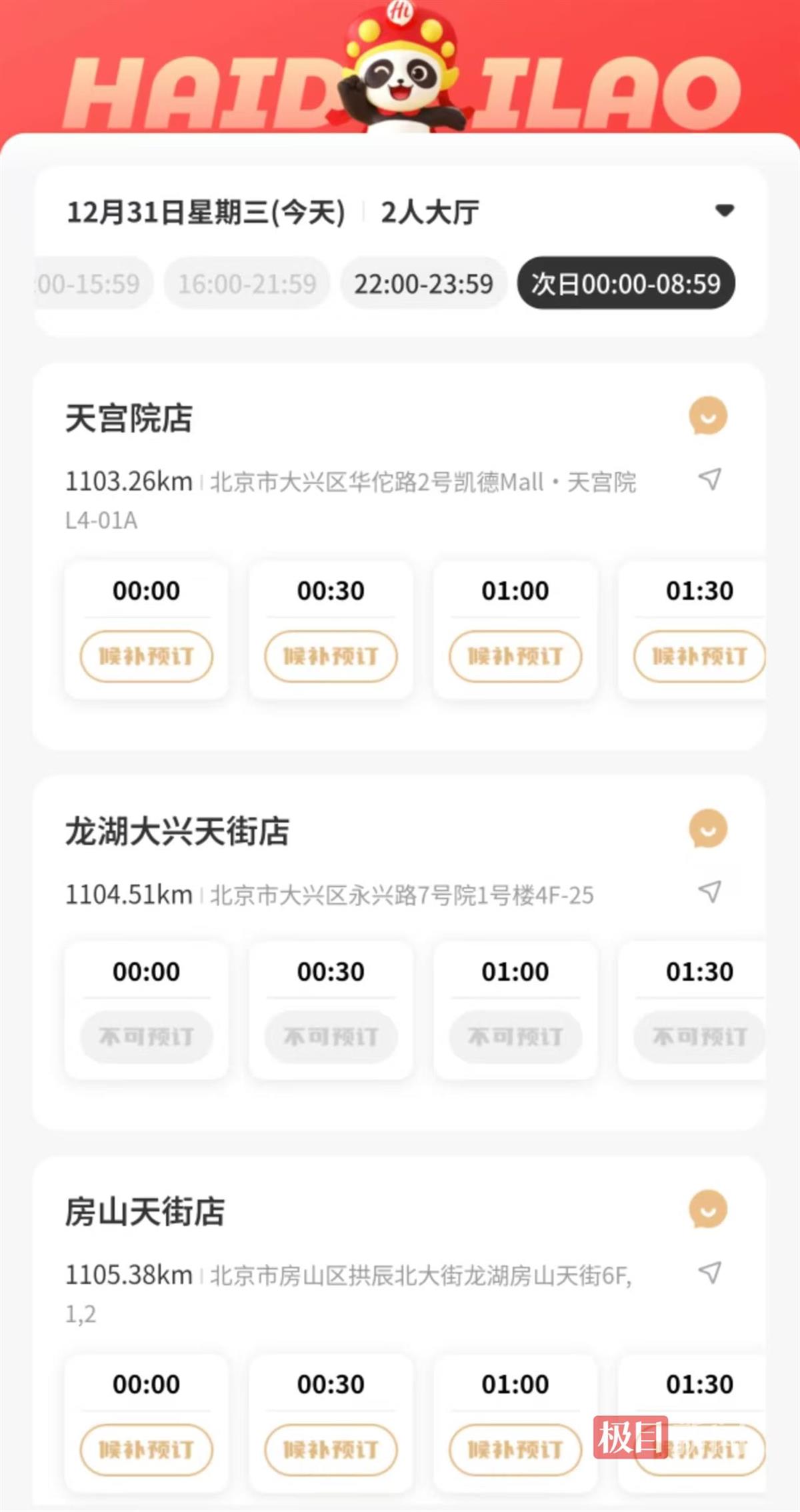Join waitlist for 01:30 at 天宫院店
Image resolution: width=800 pixels, height=1512 pixels.
coord(699,656)
